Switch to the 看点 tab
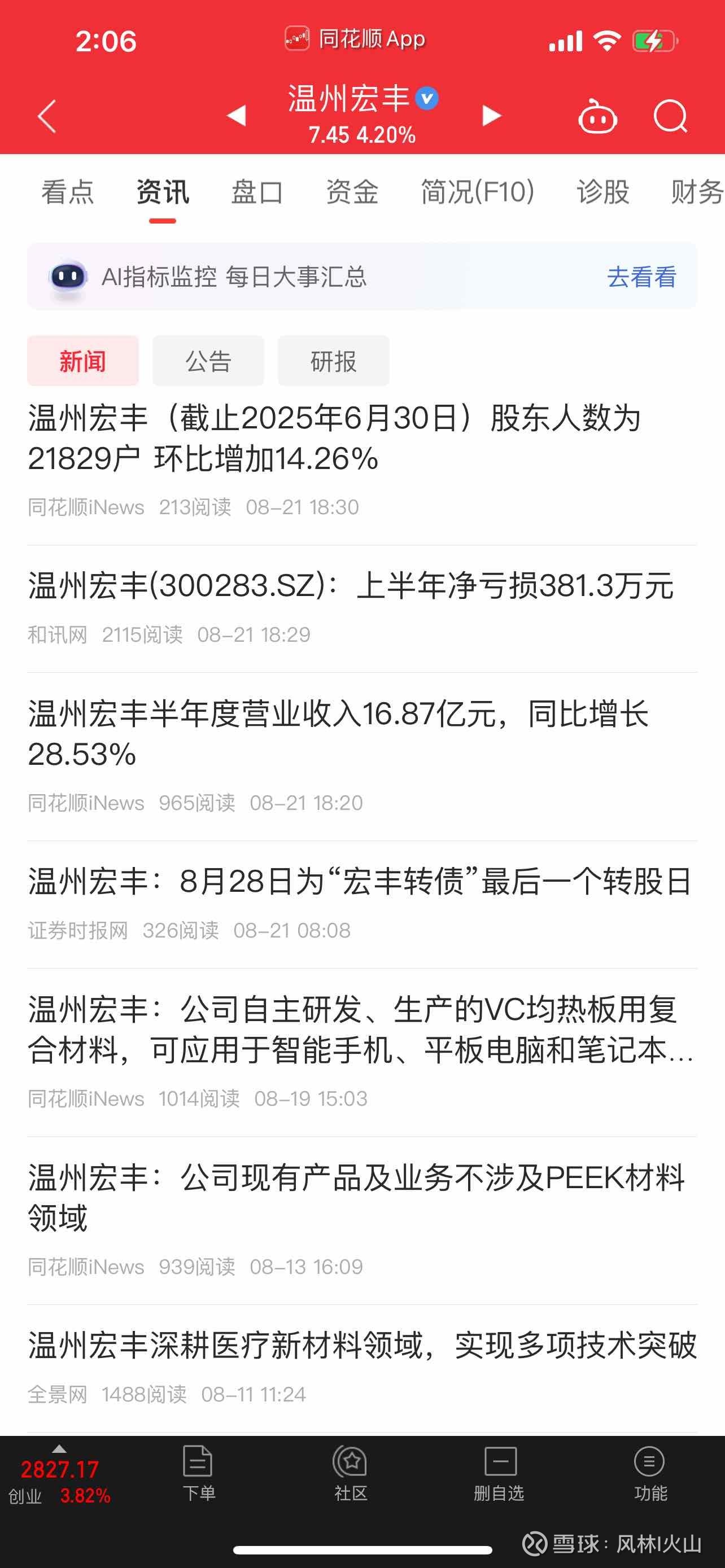The image size is (725, 1568). 68,192
